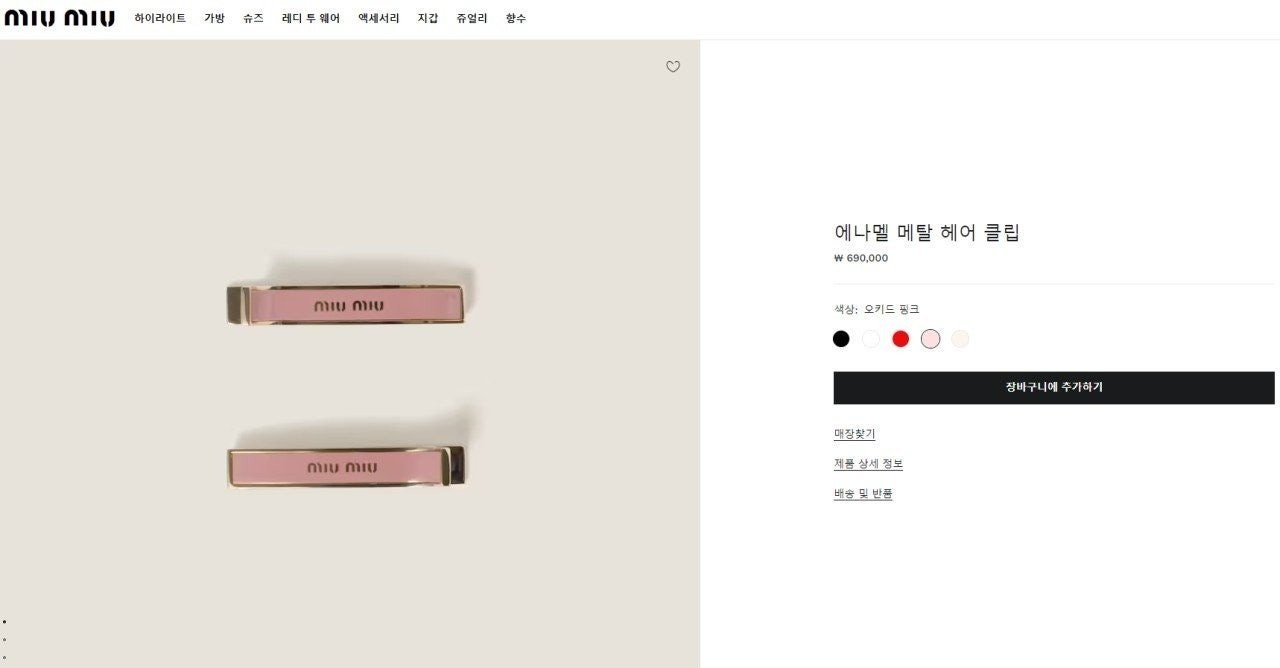1280x668 pixels.
Task: Open the 하이라이트 menu
Action: (x=160, y=19)
